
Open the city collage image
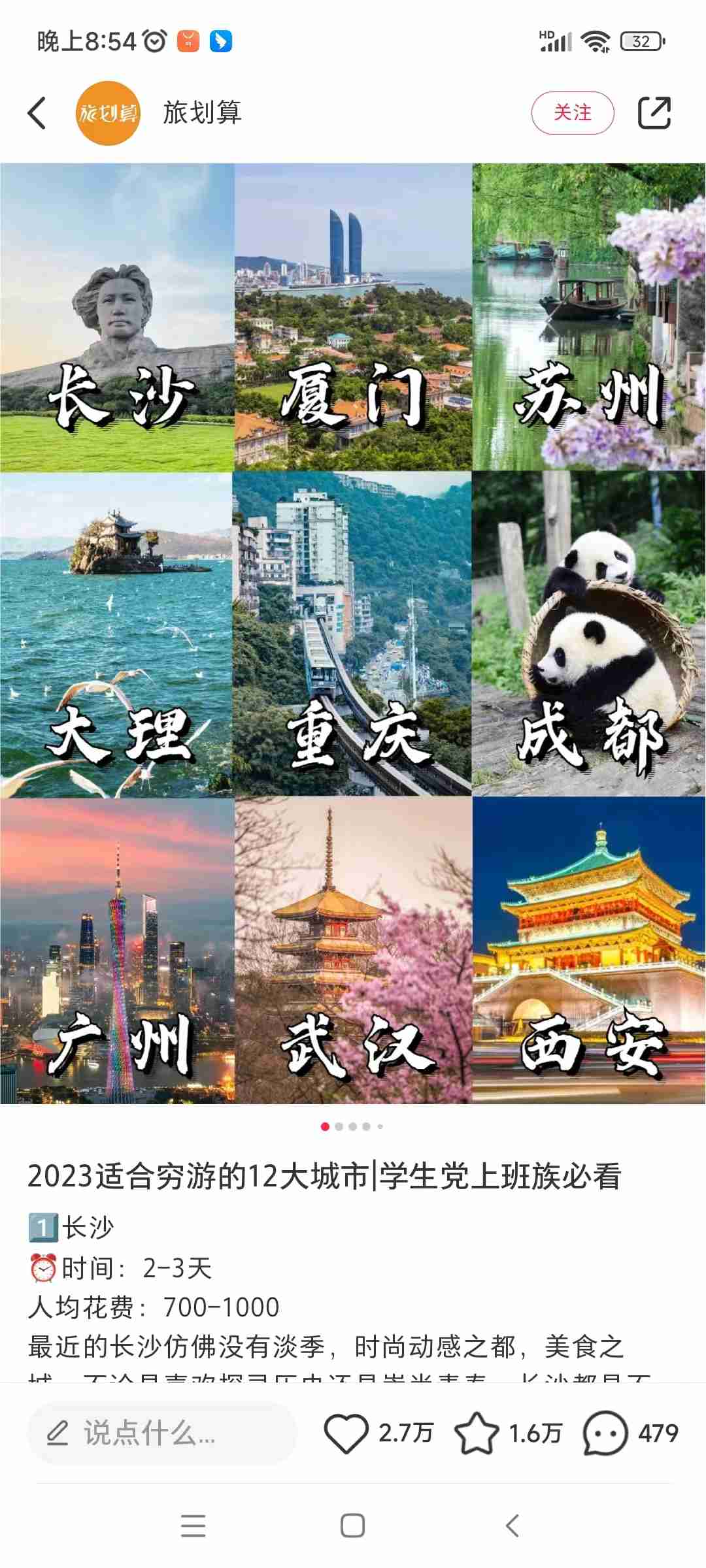[x=353, y=634]
